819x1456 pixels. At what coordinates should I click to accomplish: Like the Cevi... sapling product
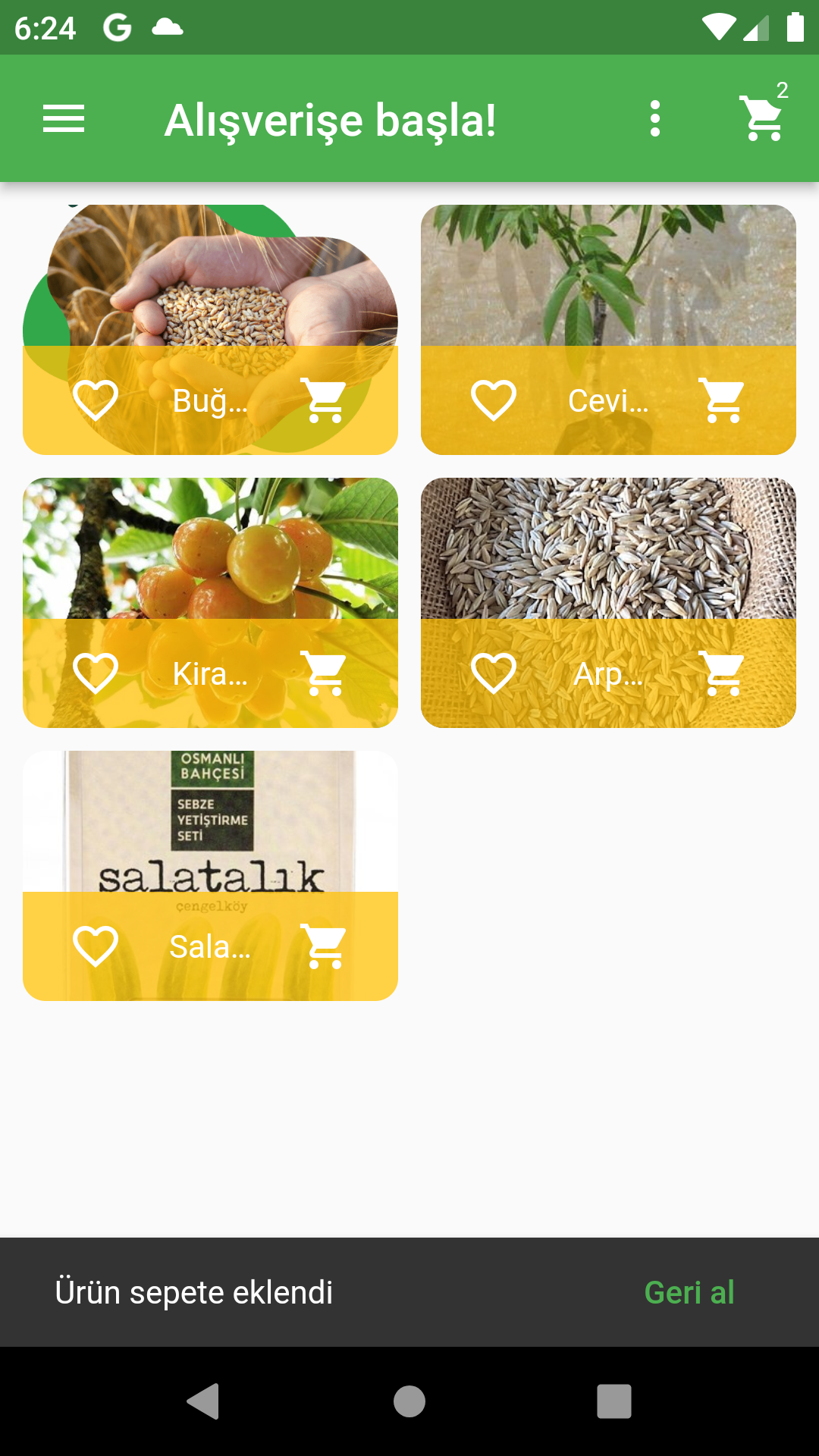(x=494, y=400)
